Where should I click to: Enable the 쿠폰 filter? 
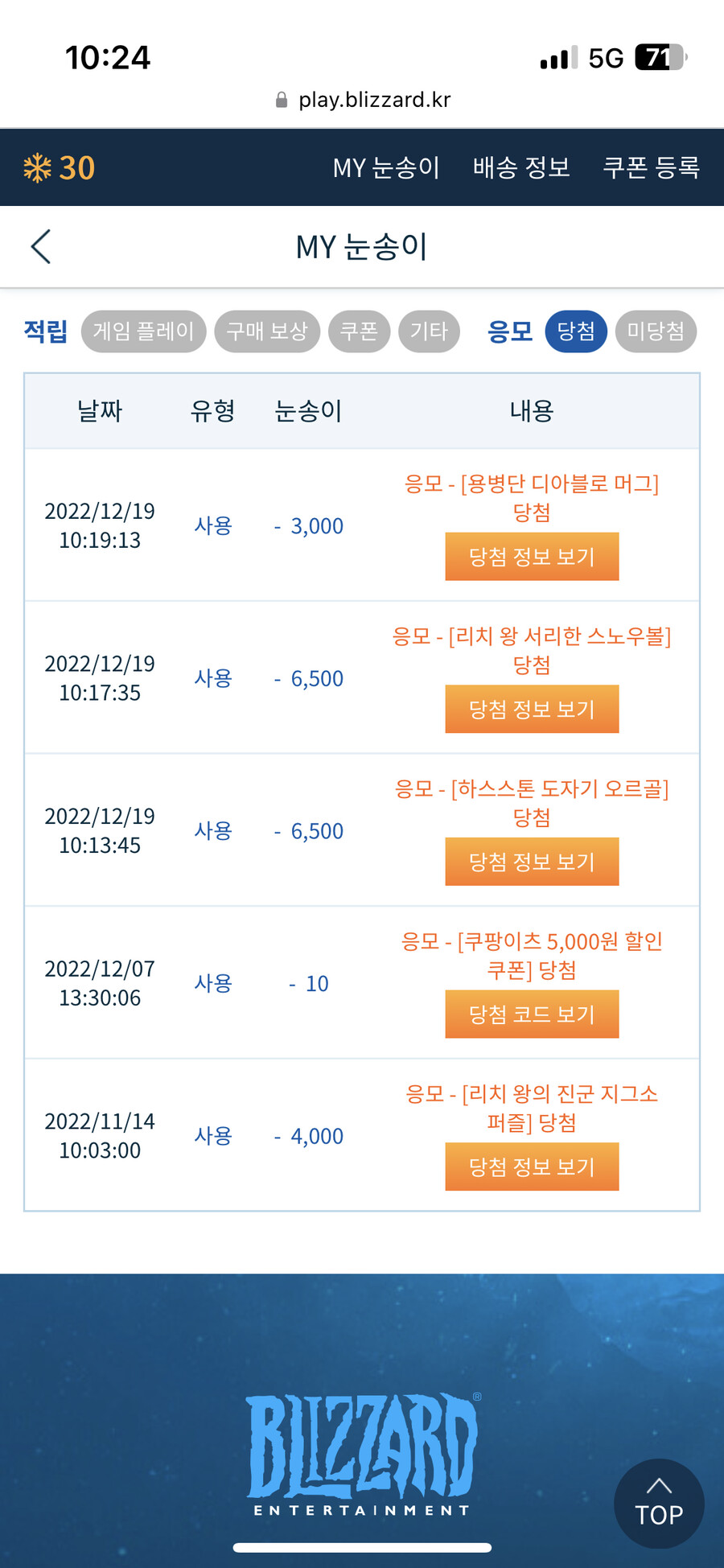(x=360, y=331)
